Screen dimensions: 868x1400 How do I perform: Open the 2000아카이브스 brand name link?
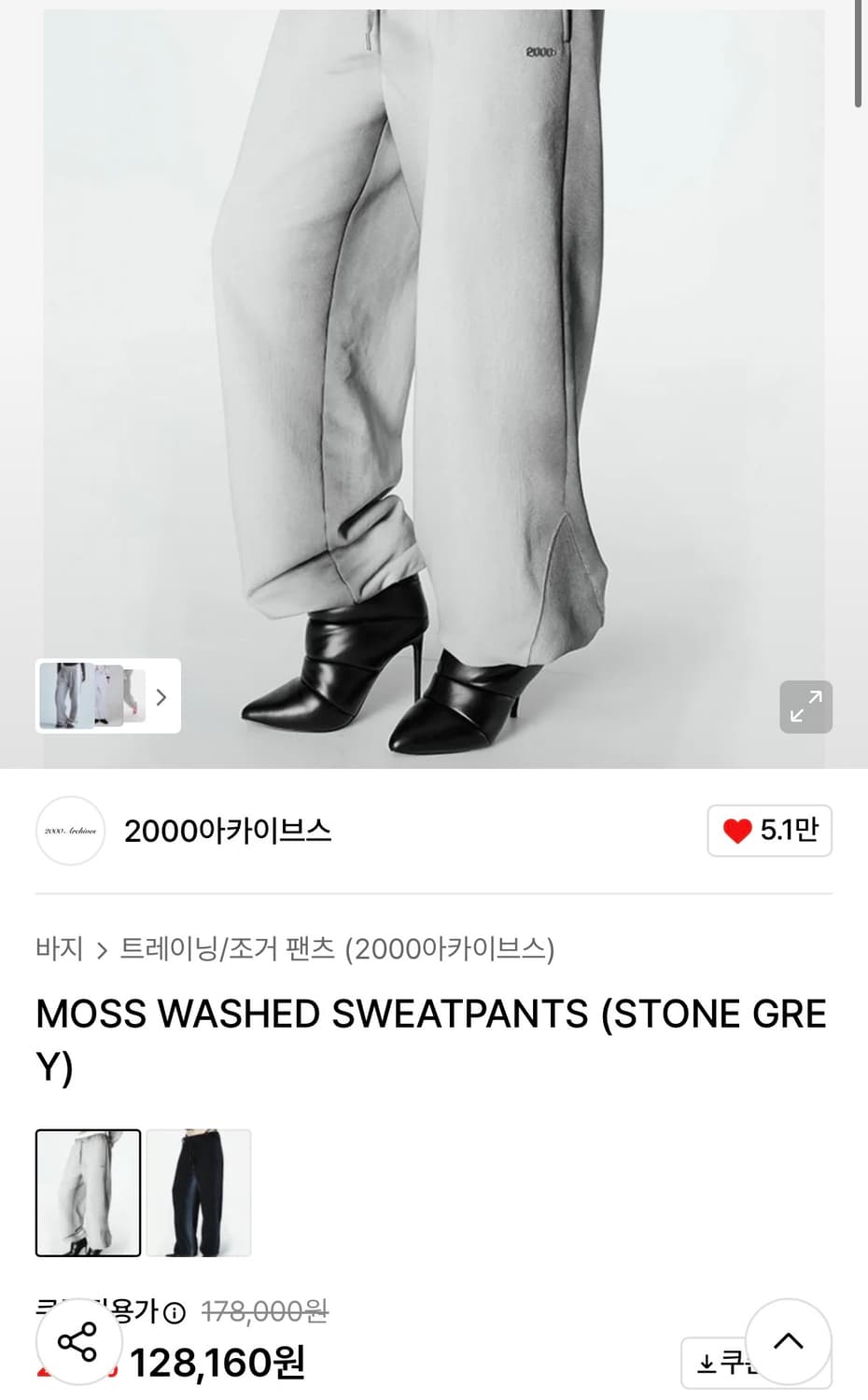(x=230, y=831)
